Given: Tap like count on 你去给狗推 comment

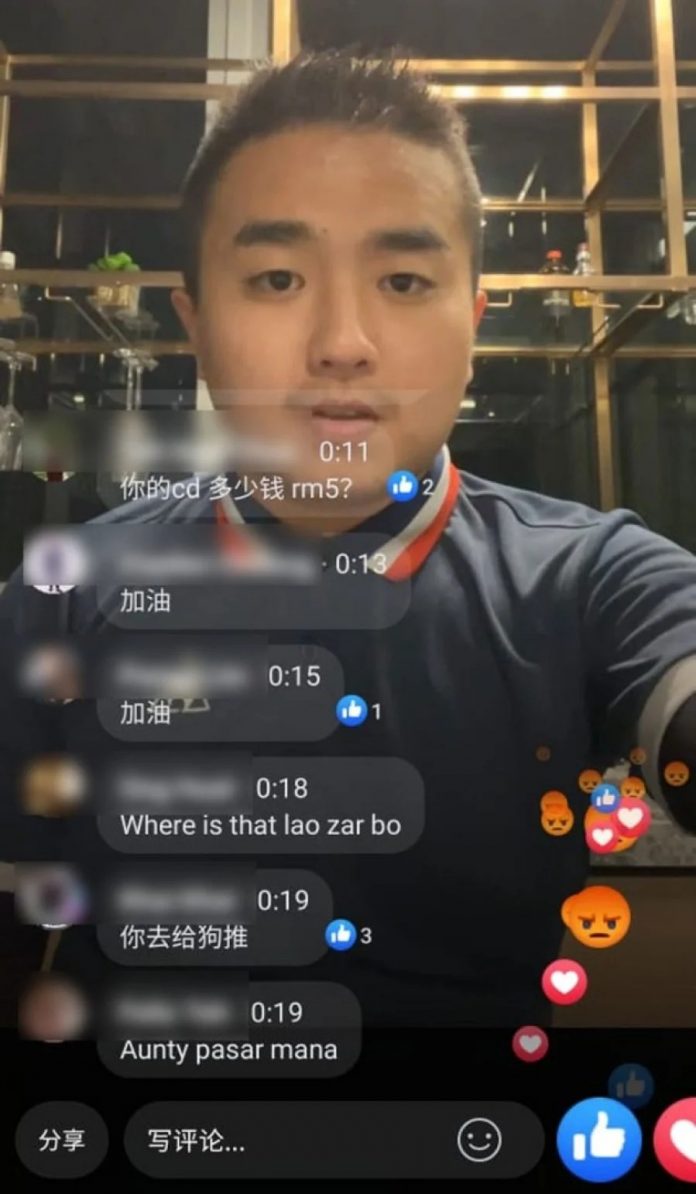Looking at the screenshot, I should 348,935.
